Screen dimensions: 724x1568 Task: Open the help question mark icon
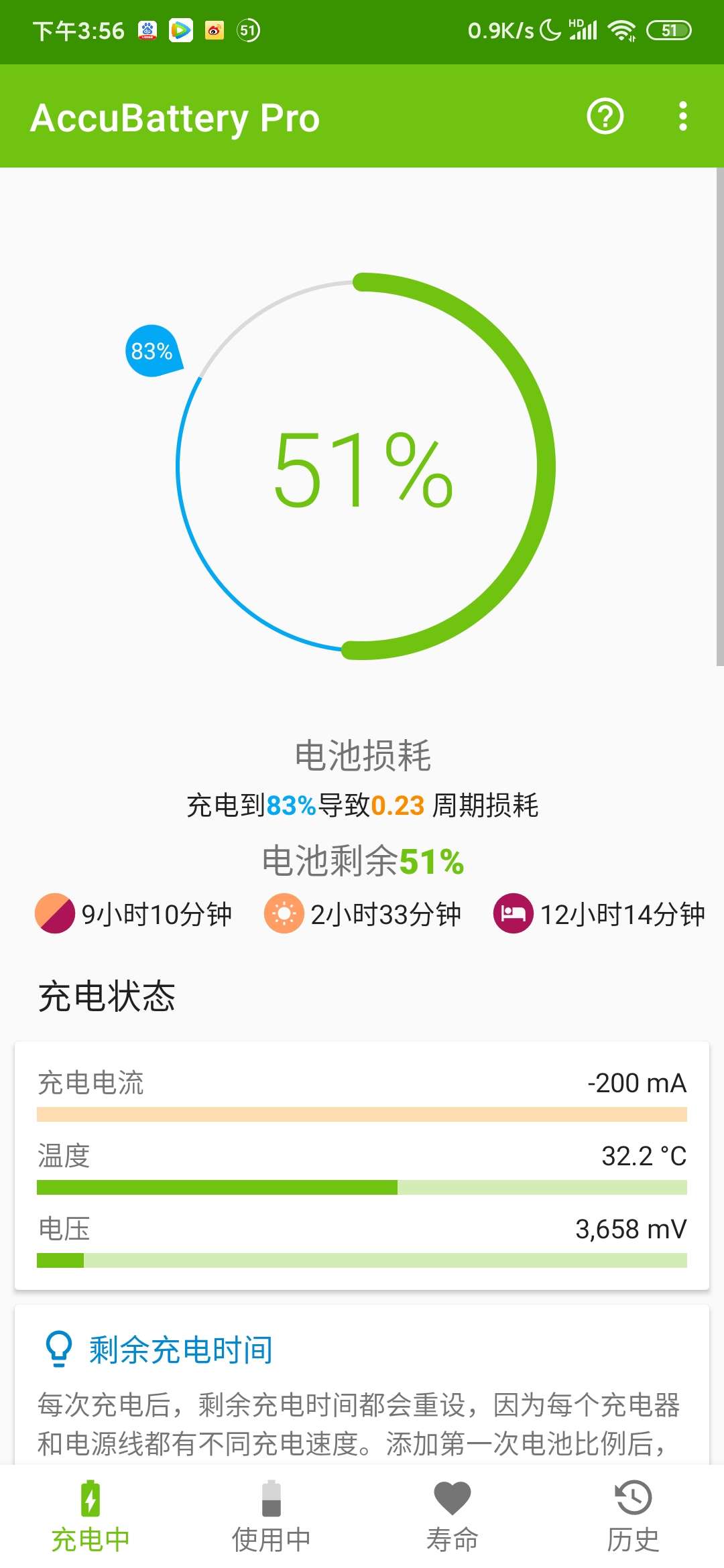605,117
